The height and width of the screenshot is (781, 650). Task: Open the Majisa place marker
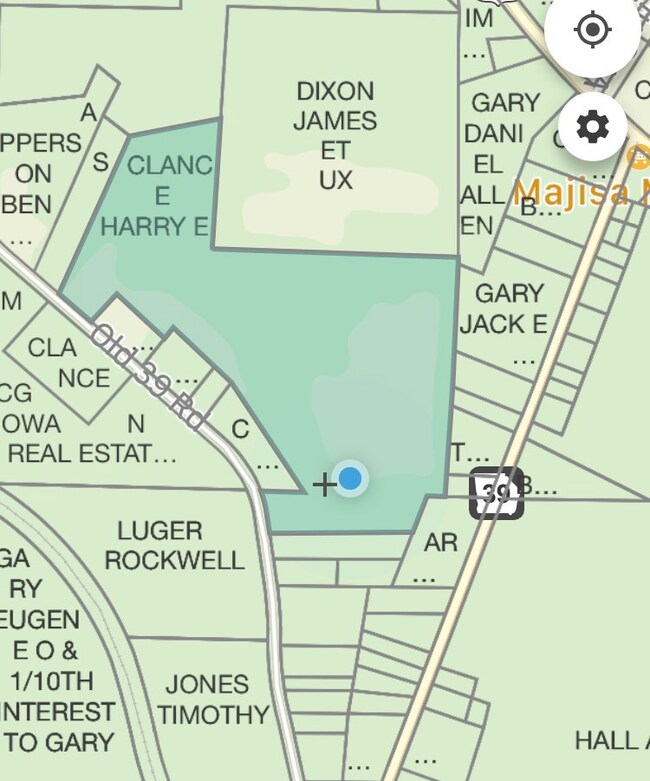(632, 158)
